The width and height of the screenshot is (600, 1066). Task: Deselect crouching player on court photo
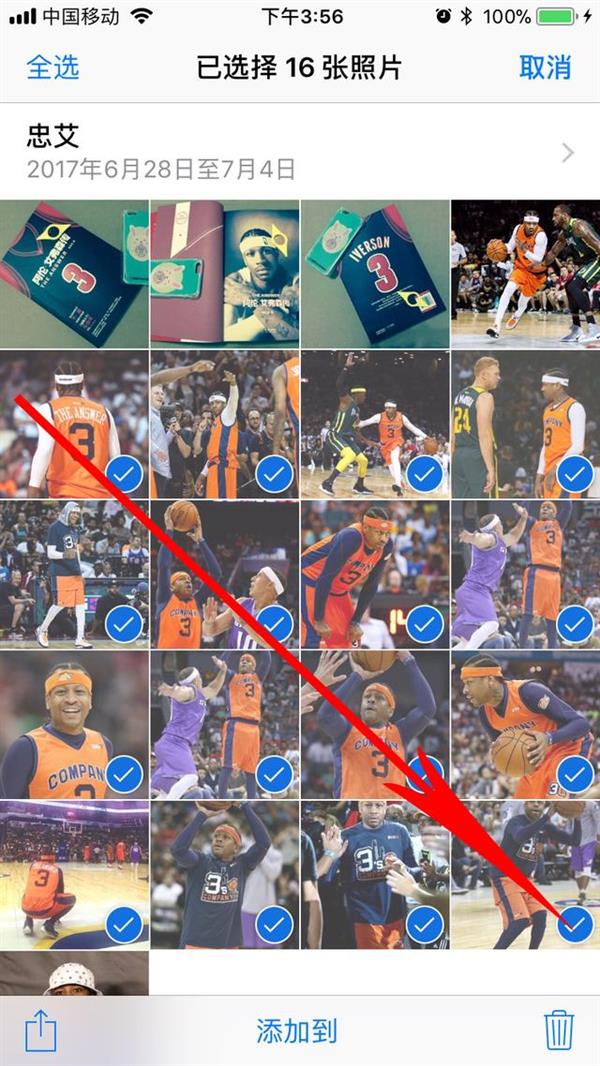pyautogui.click(x=74, y=874)
